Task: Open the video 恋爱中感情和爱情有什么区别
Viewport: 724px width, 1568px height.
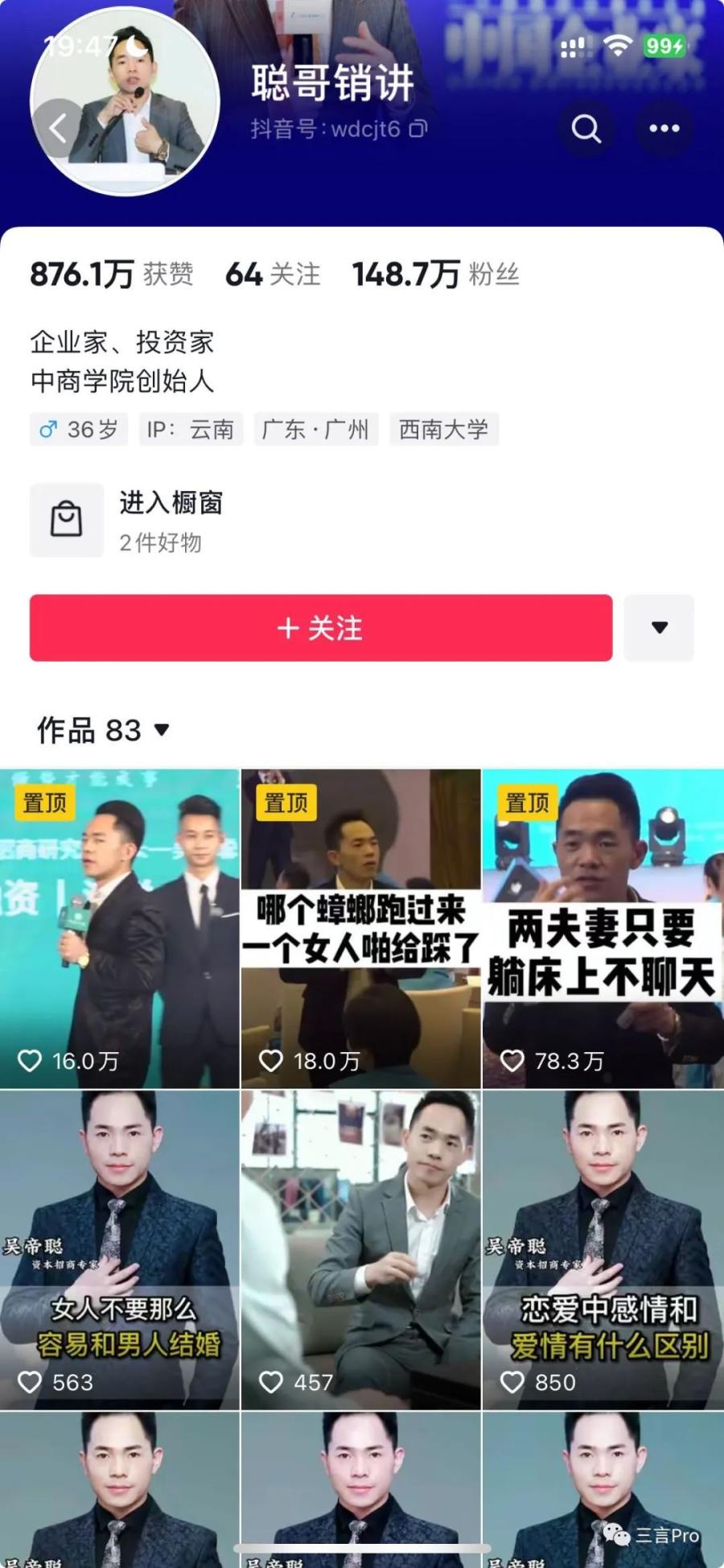Action: [x=602, y=1249]
